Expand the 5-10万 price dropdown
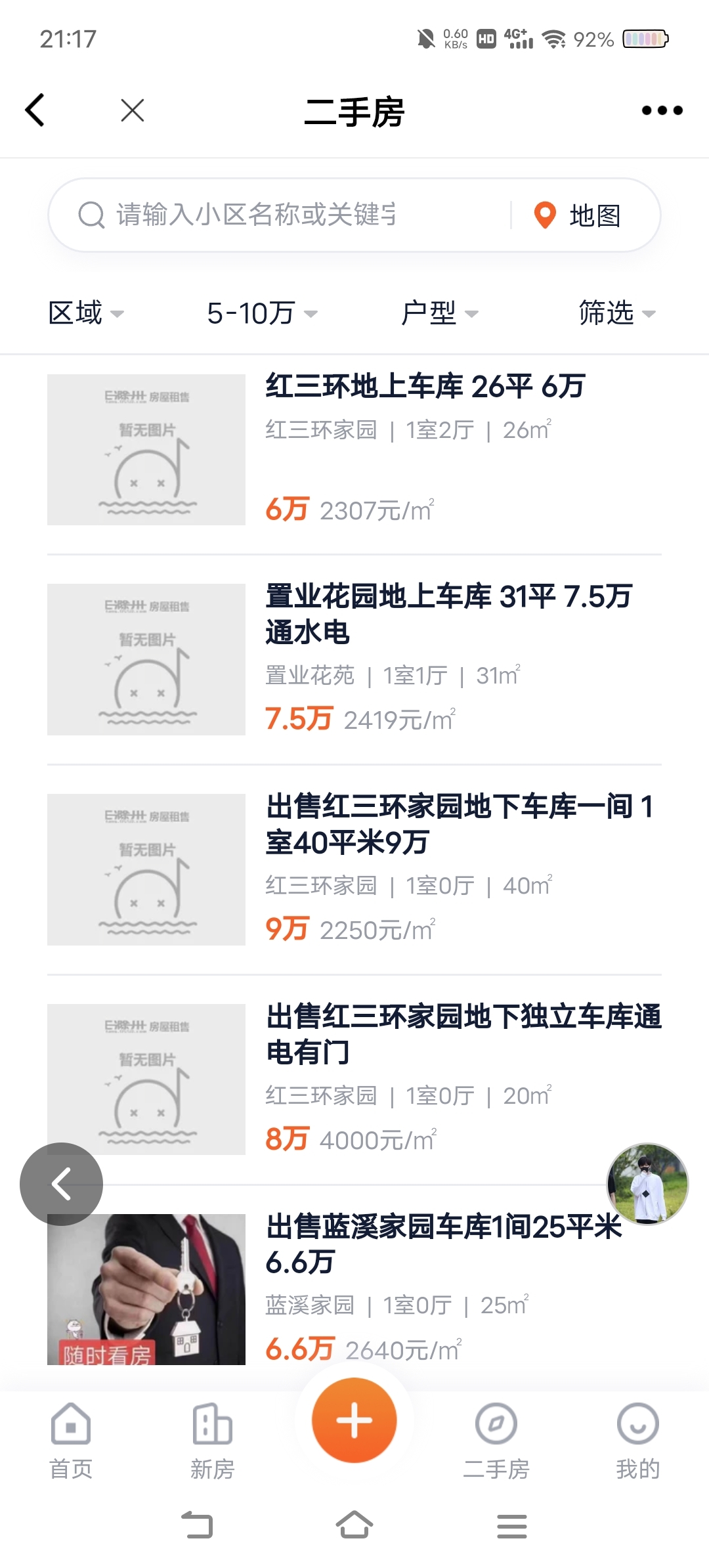 262,313
